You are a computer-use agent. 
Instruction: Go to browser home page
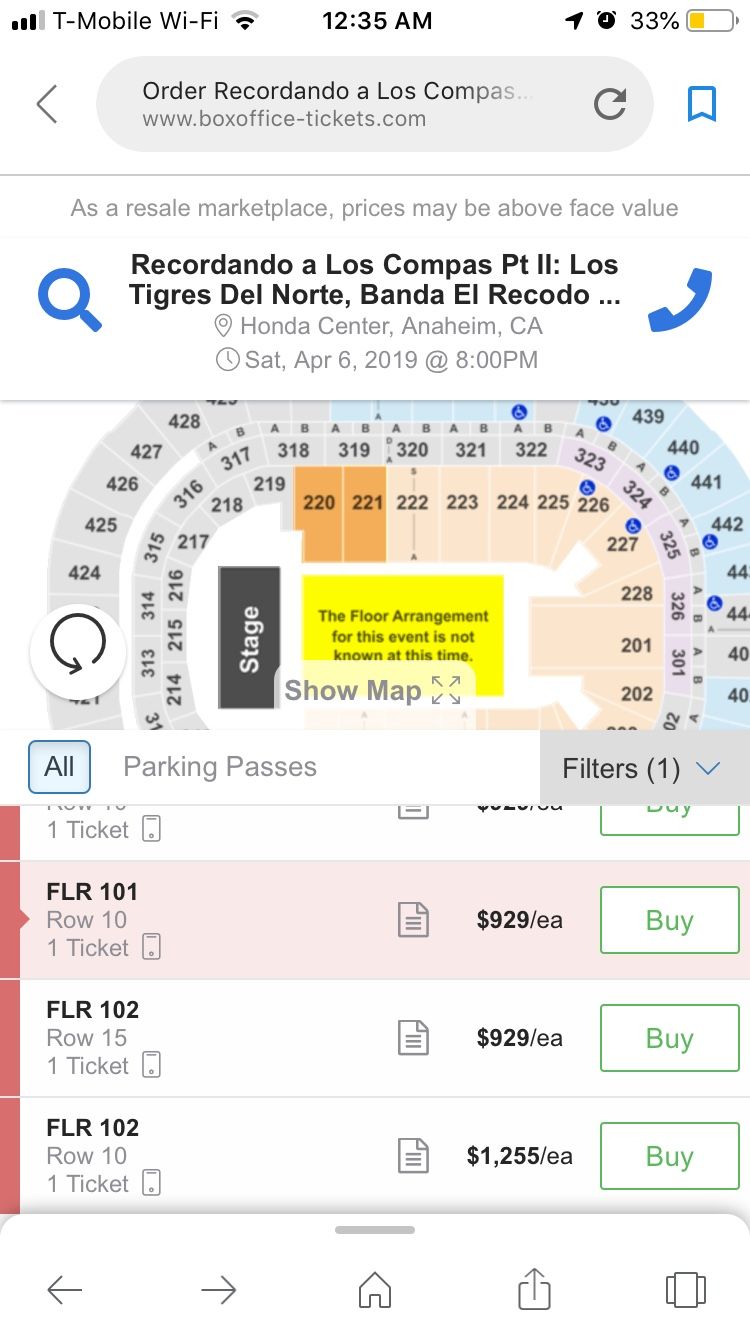tap(375, 1290)
